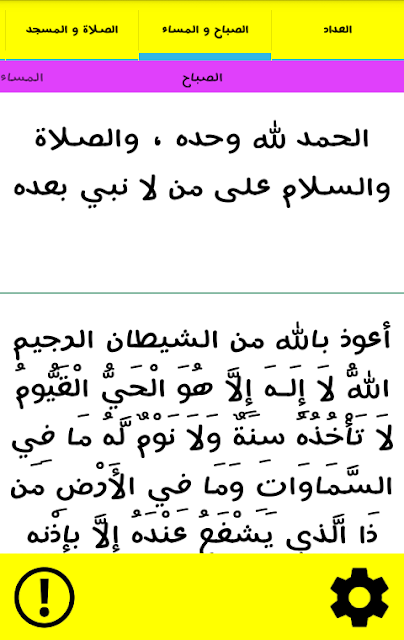Select the الصباح و المساء tab
The image size is (404, 640).
pos(205,30)
